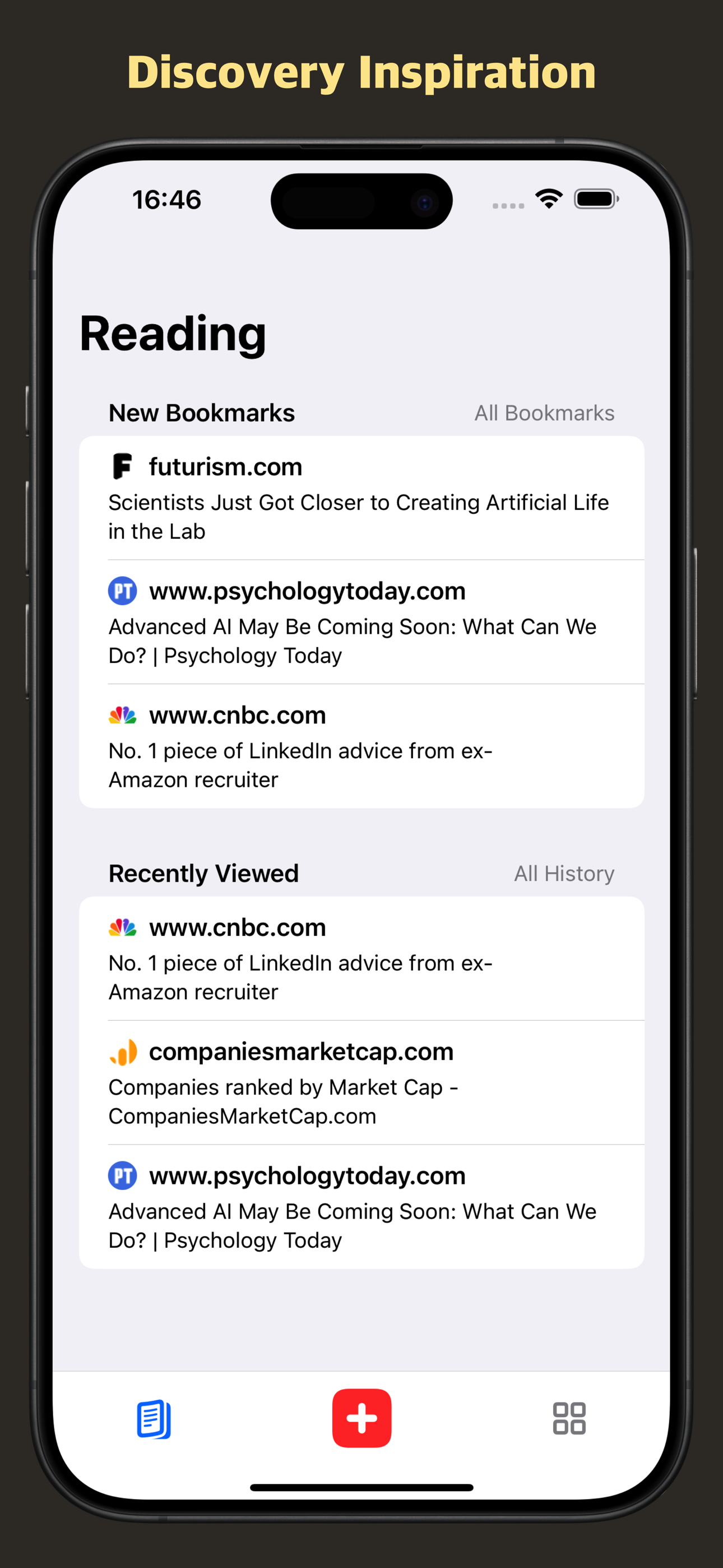Tap the Psychology Today PT icon under New Bookmarks
723x1568 pixels.
coord(122,590)
